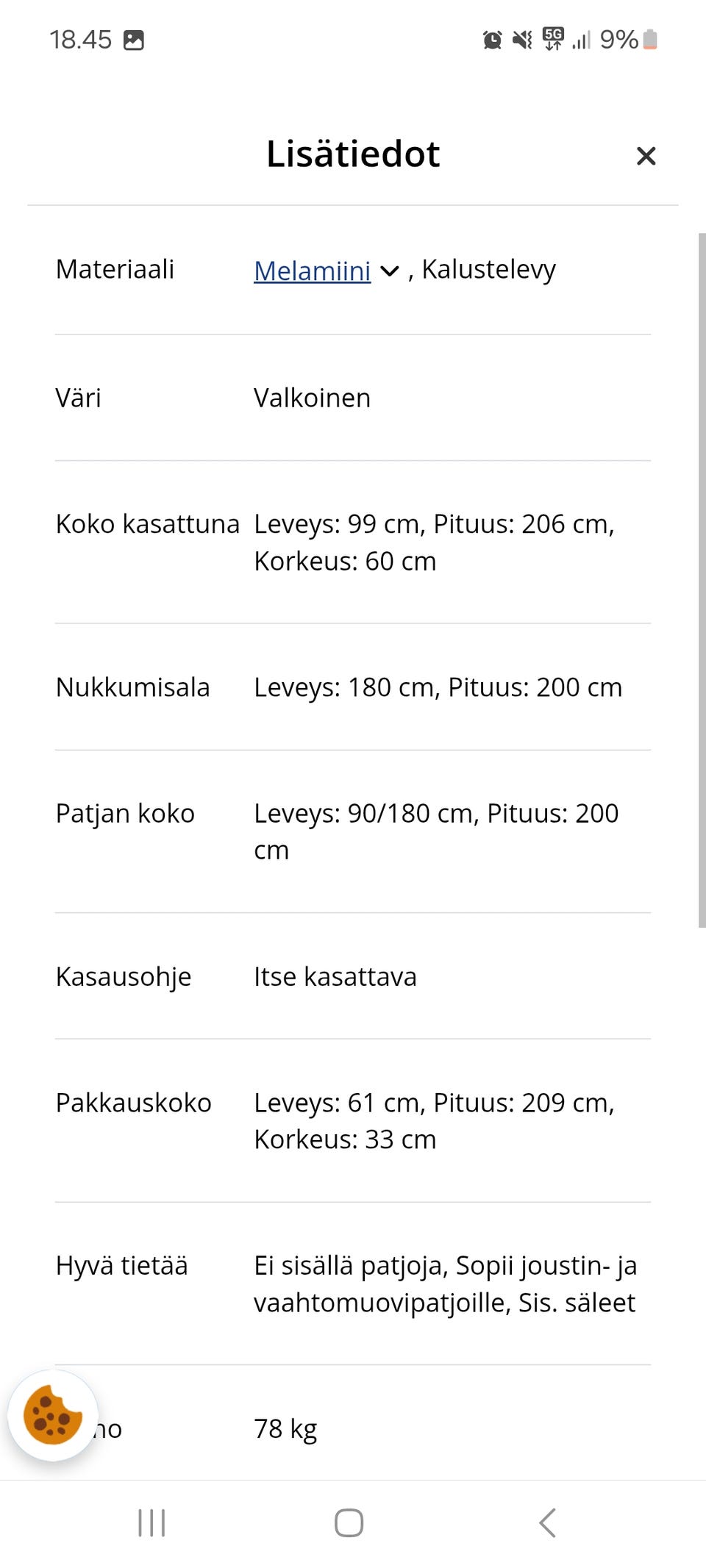Tap the Kasausohje value Itse kasattava

335,976
